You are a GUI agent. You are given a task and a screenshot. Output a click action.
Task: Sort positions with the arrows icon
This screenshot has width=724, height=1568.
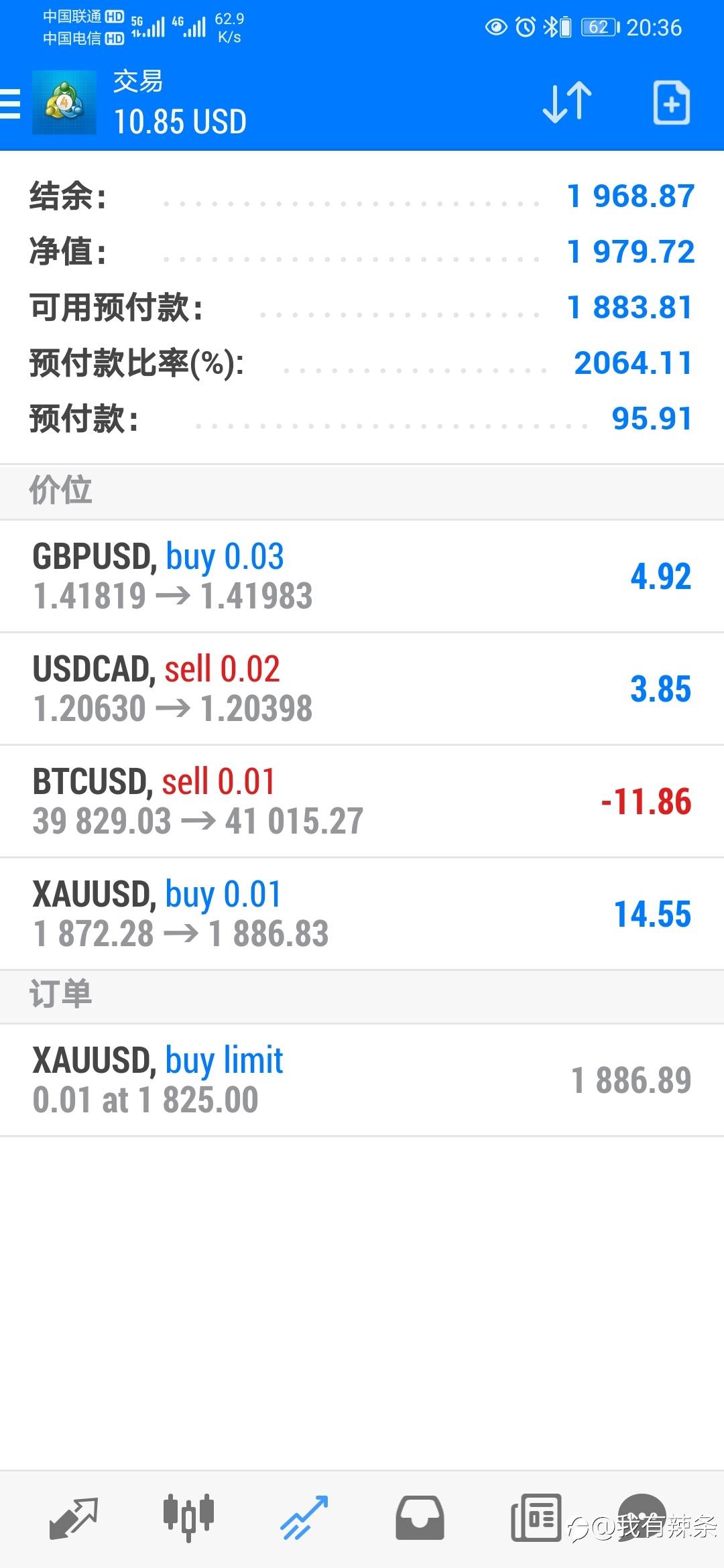pyautogui.click(x=567, y=103)
